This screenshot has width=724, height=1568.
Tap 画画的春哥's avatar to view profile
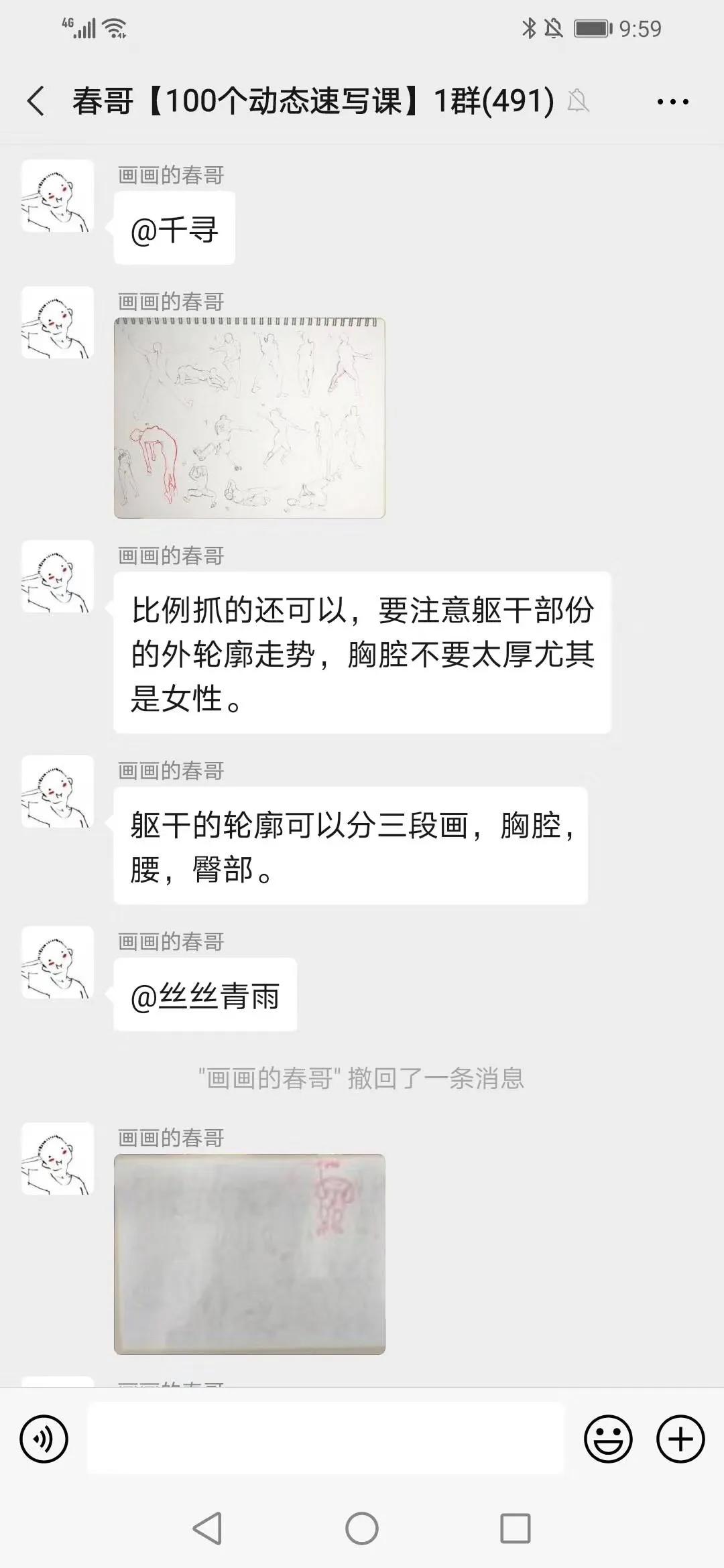pos(59,196)
